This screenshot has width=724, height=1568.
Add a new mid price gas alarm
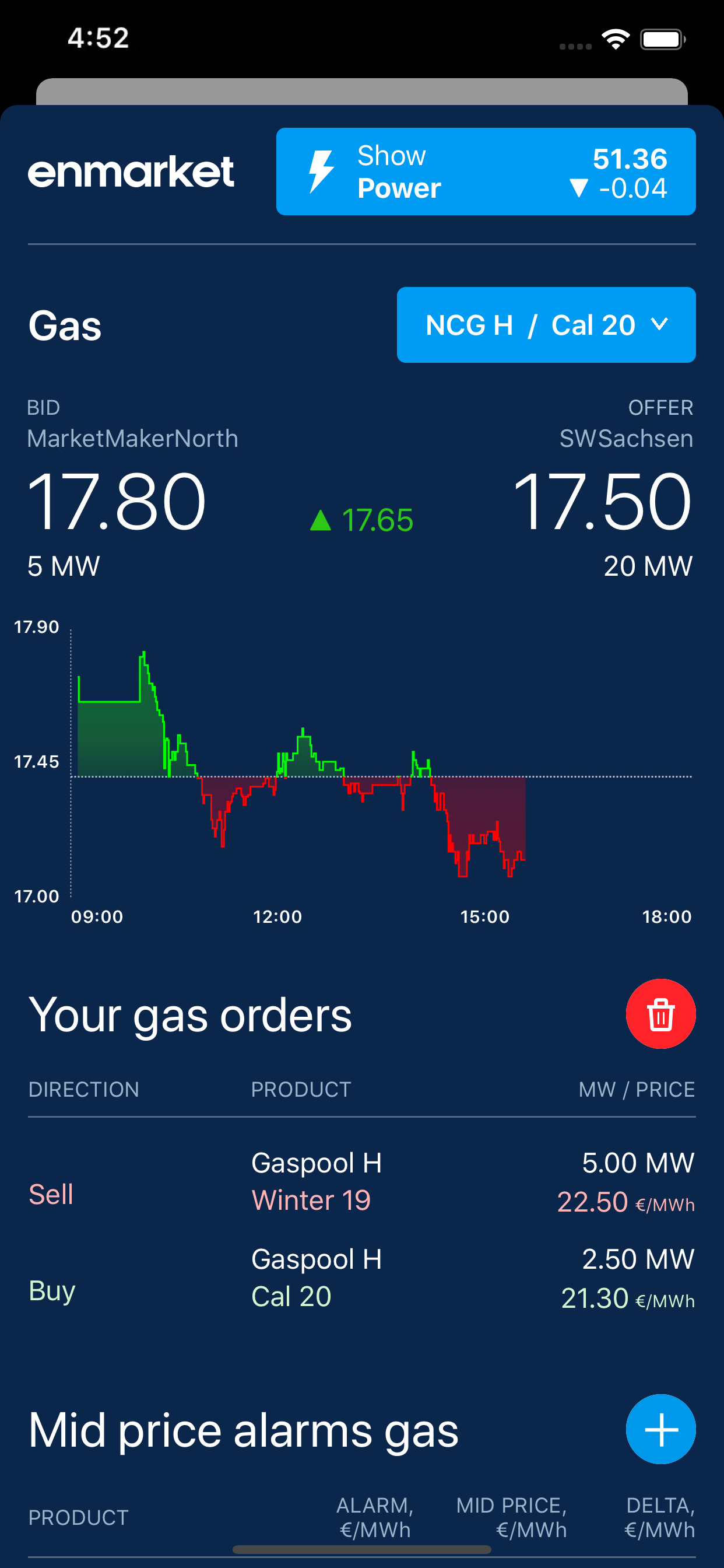(660, 1429)
